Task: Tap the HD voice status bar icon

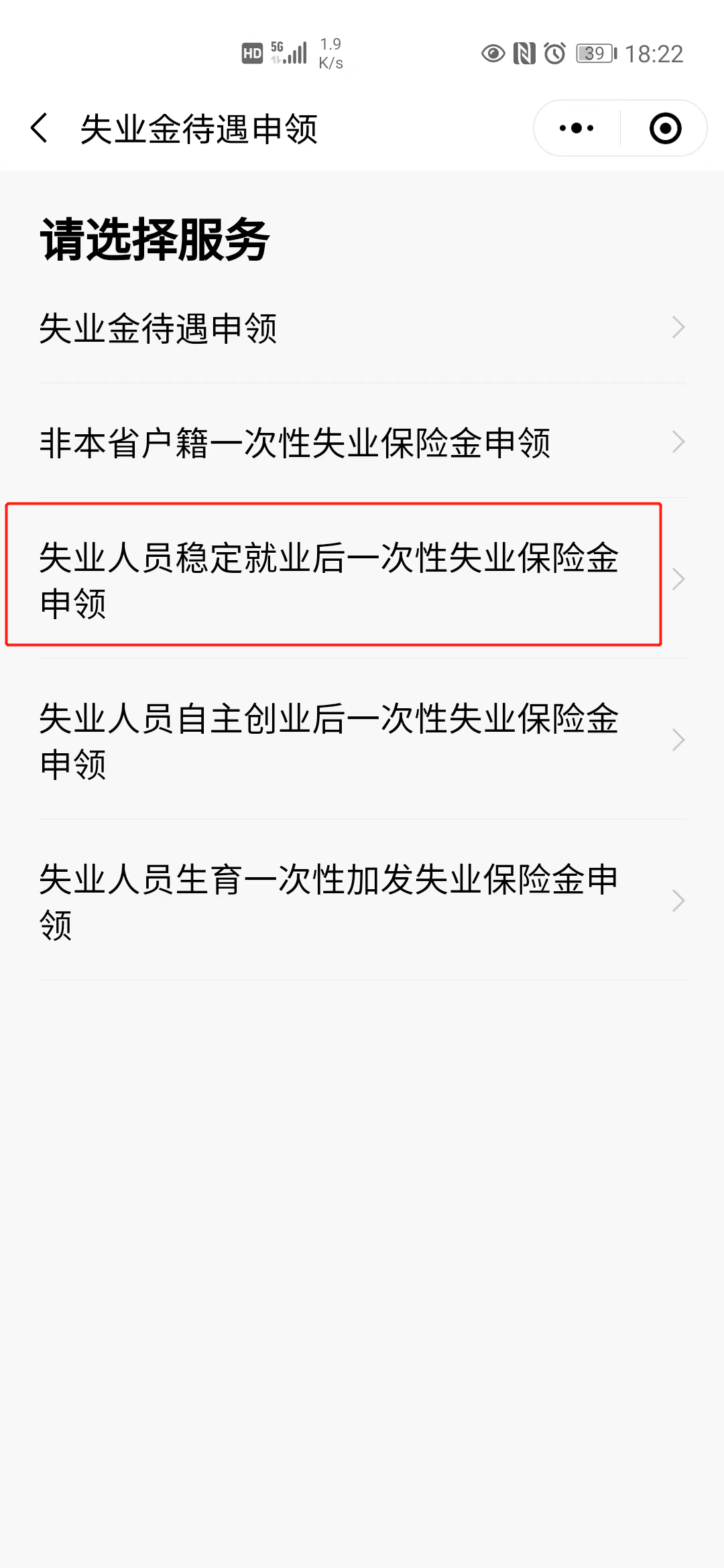Action: 251,52
